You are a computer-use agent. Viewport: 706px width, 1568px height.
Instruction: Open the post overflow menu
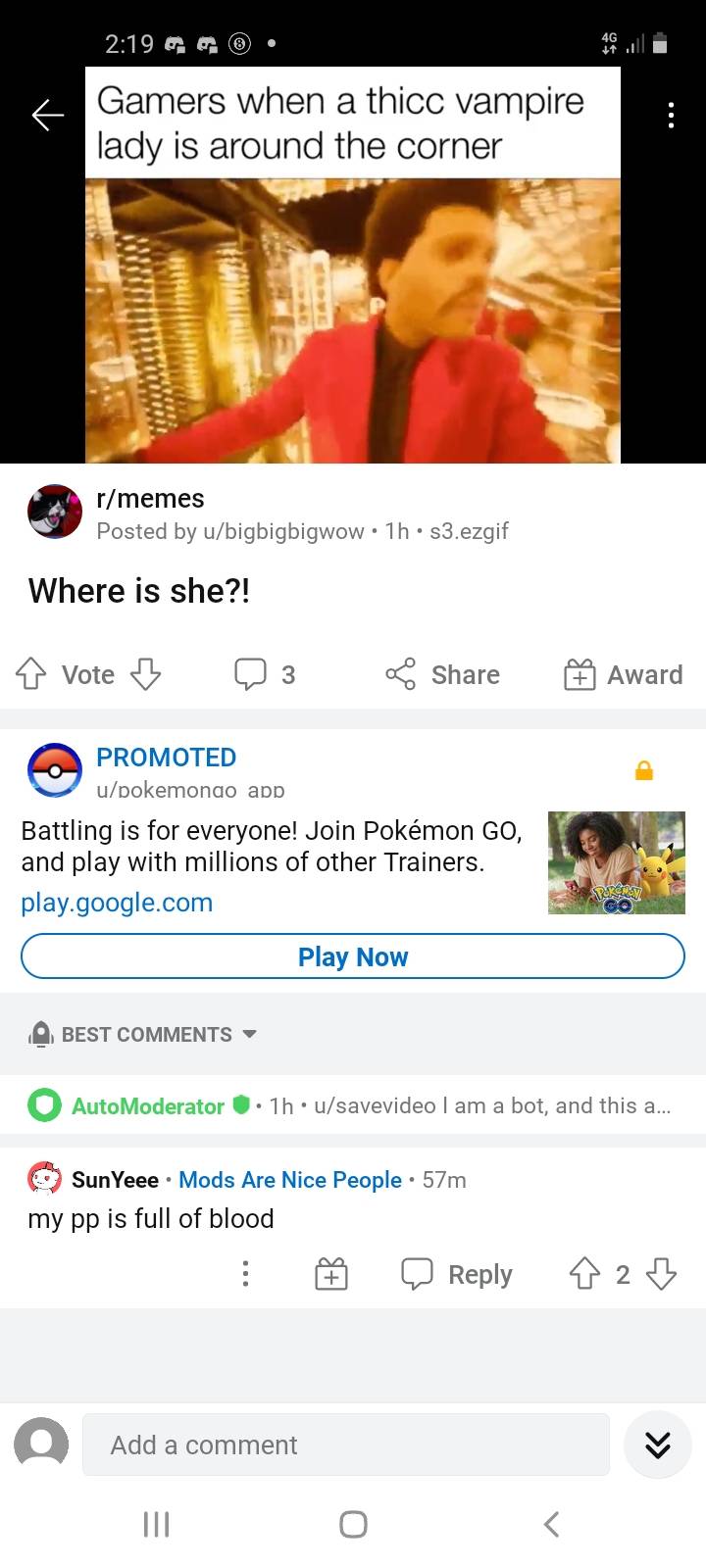click(x=671, y=116)
